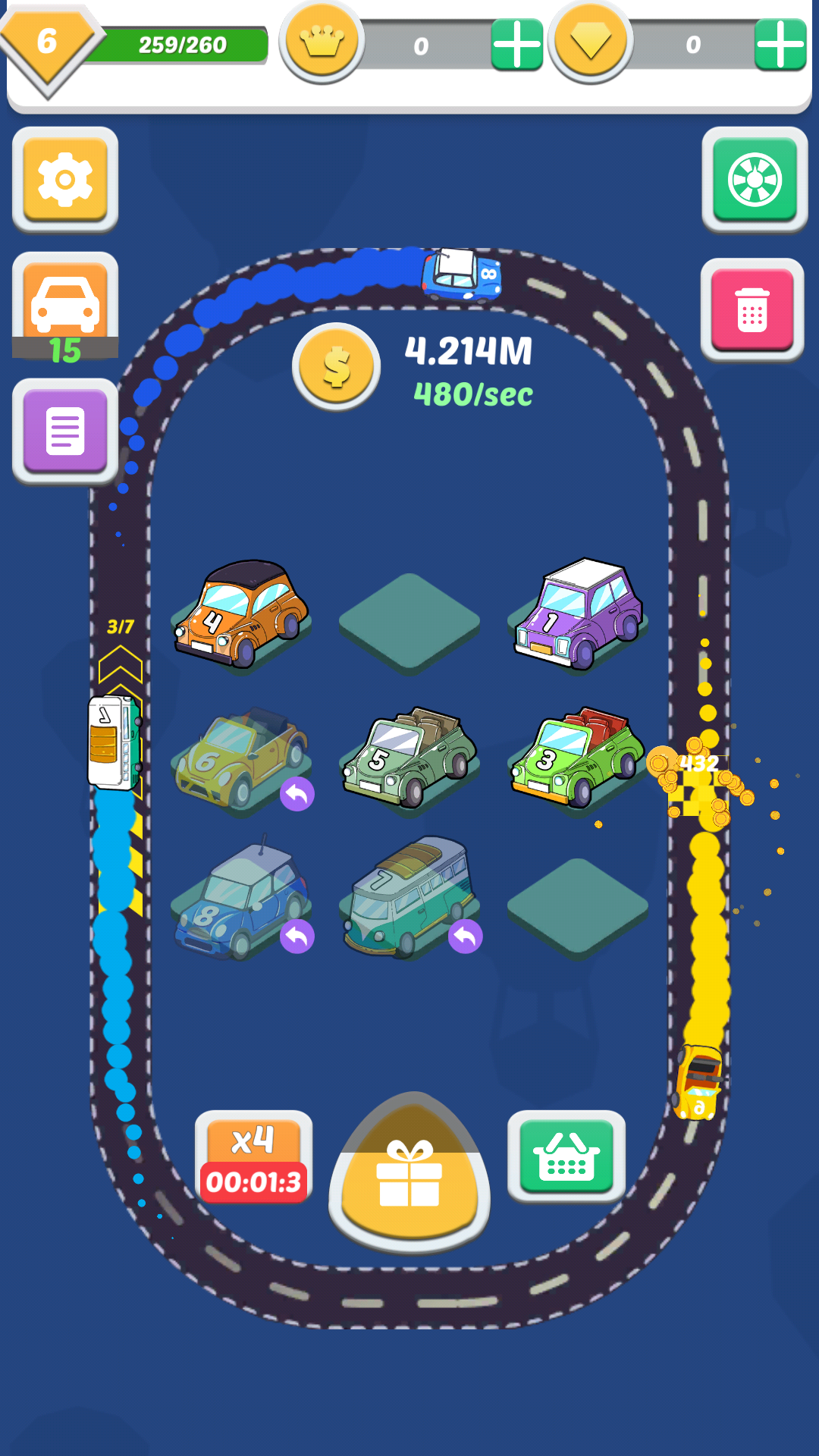
Task: Open the purple list button
Action: 65,431
